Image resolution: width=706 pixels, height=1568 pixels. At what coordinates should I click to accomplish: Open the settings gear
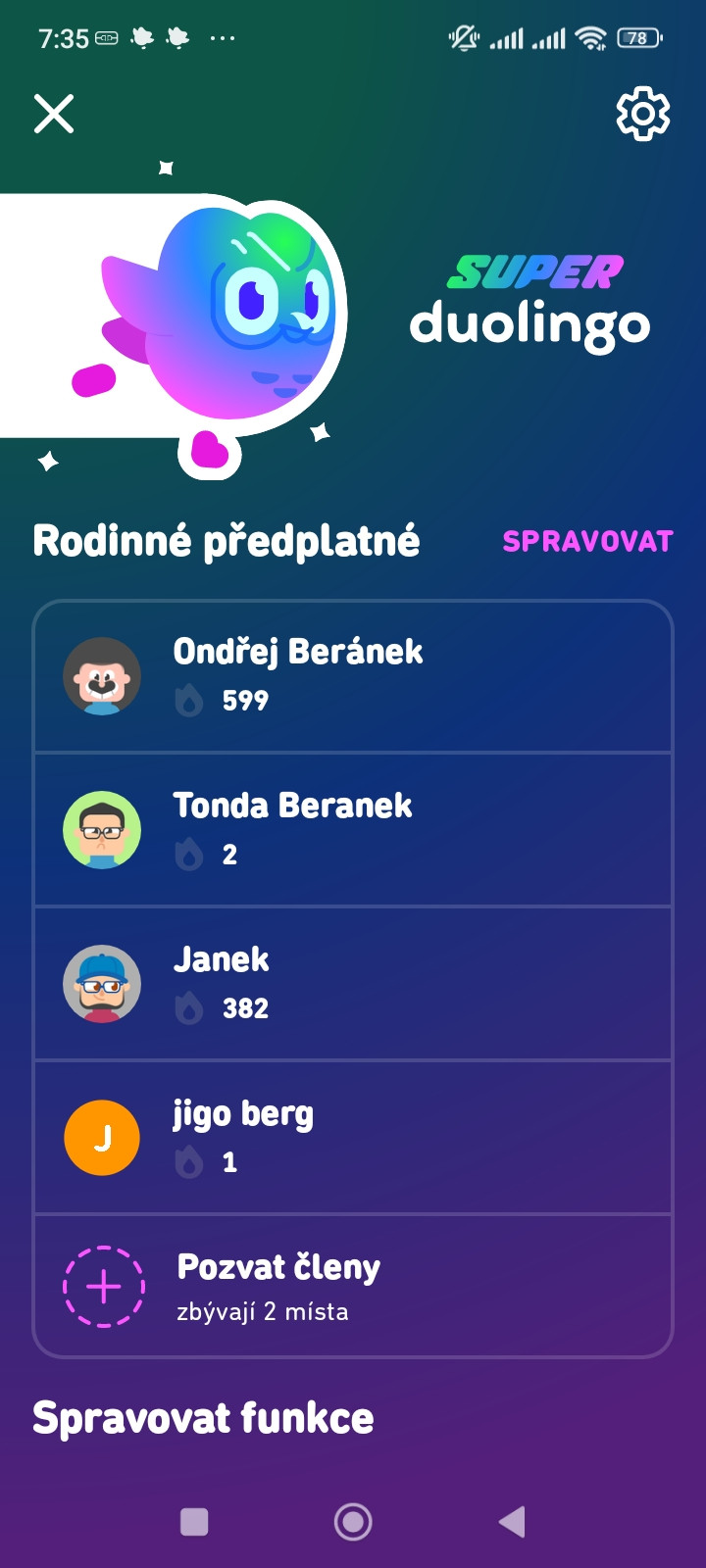click(x=642, y=114)
